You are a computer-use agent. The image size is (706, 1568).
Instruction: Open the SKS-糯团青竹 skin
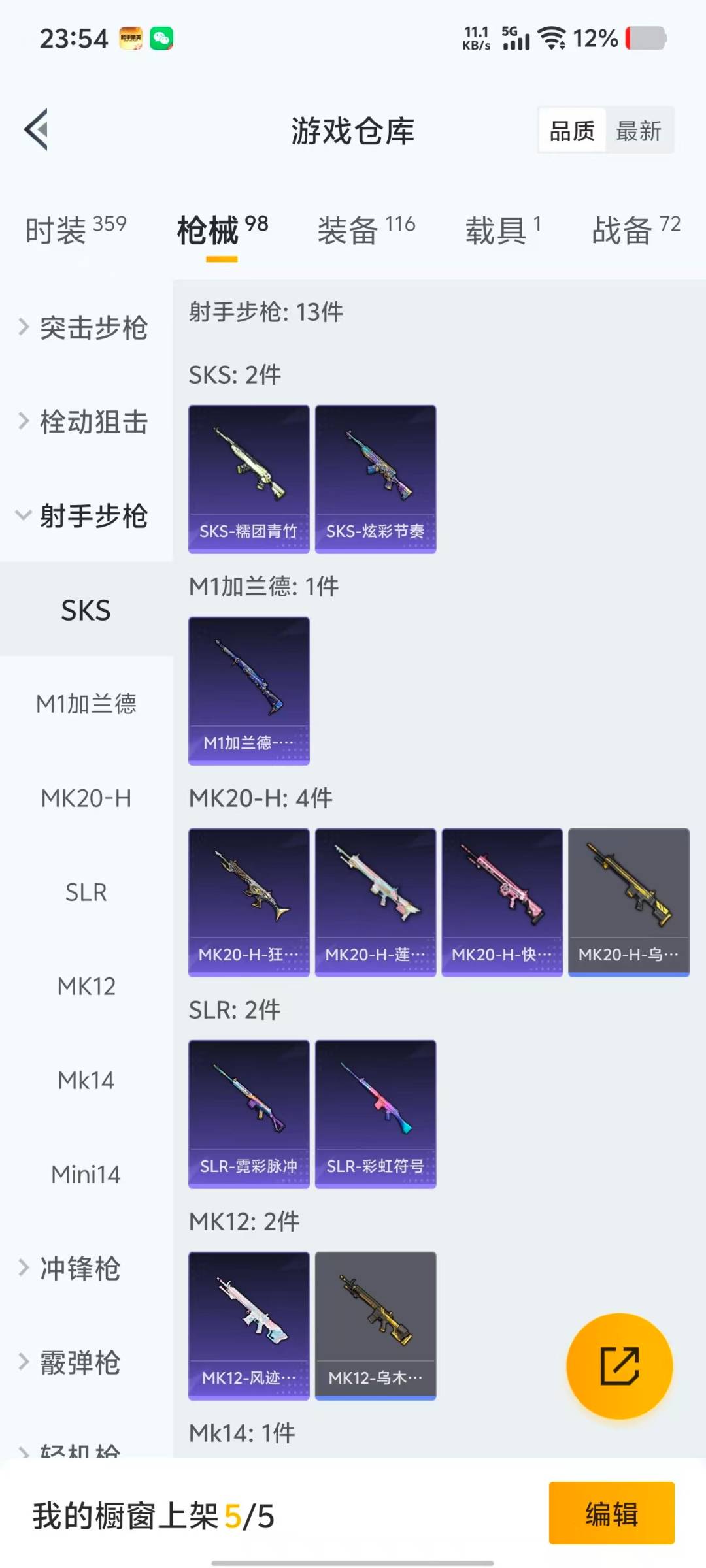pyautogui.click(x=248, y=479)
